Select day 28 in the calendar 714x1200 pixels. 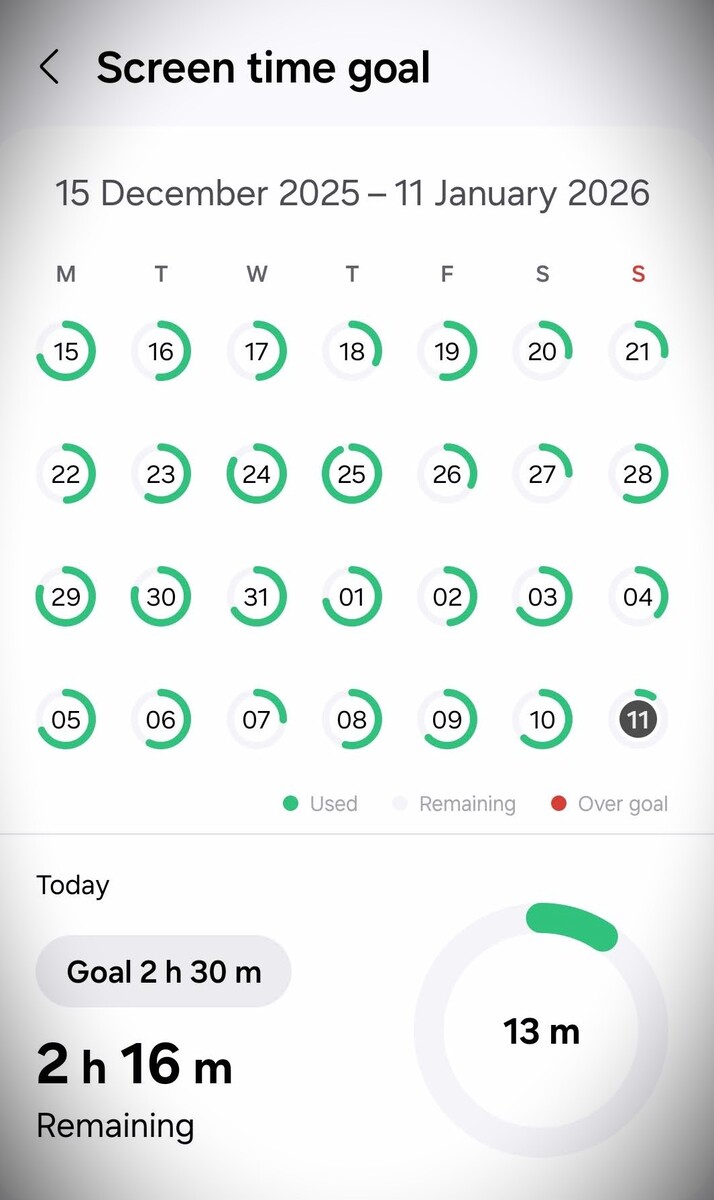tap(637, 474)
